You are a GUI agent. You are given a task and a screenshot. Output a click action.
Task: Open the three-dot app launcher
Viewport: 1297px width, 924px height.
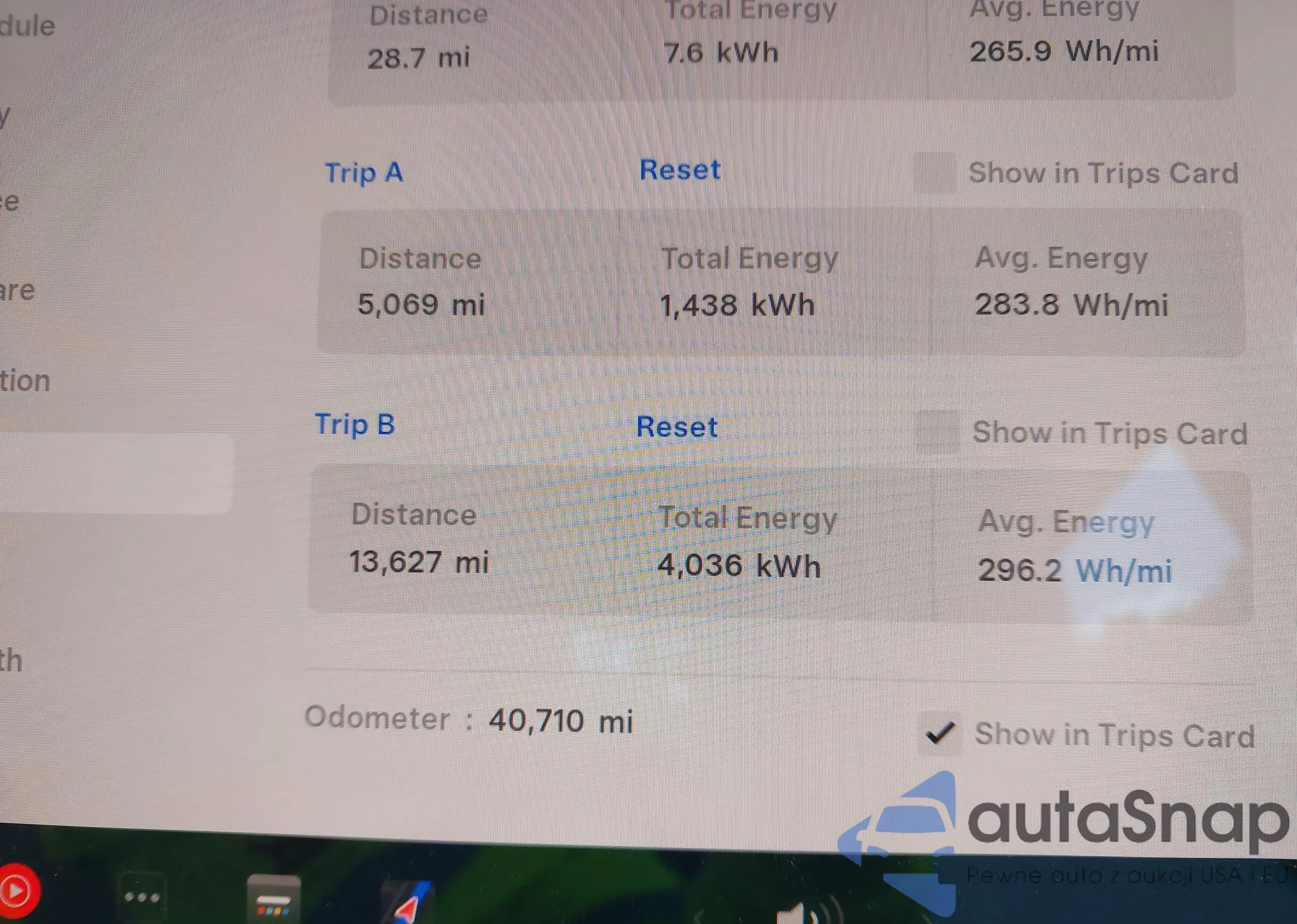click(142, 897)
